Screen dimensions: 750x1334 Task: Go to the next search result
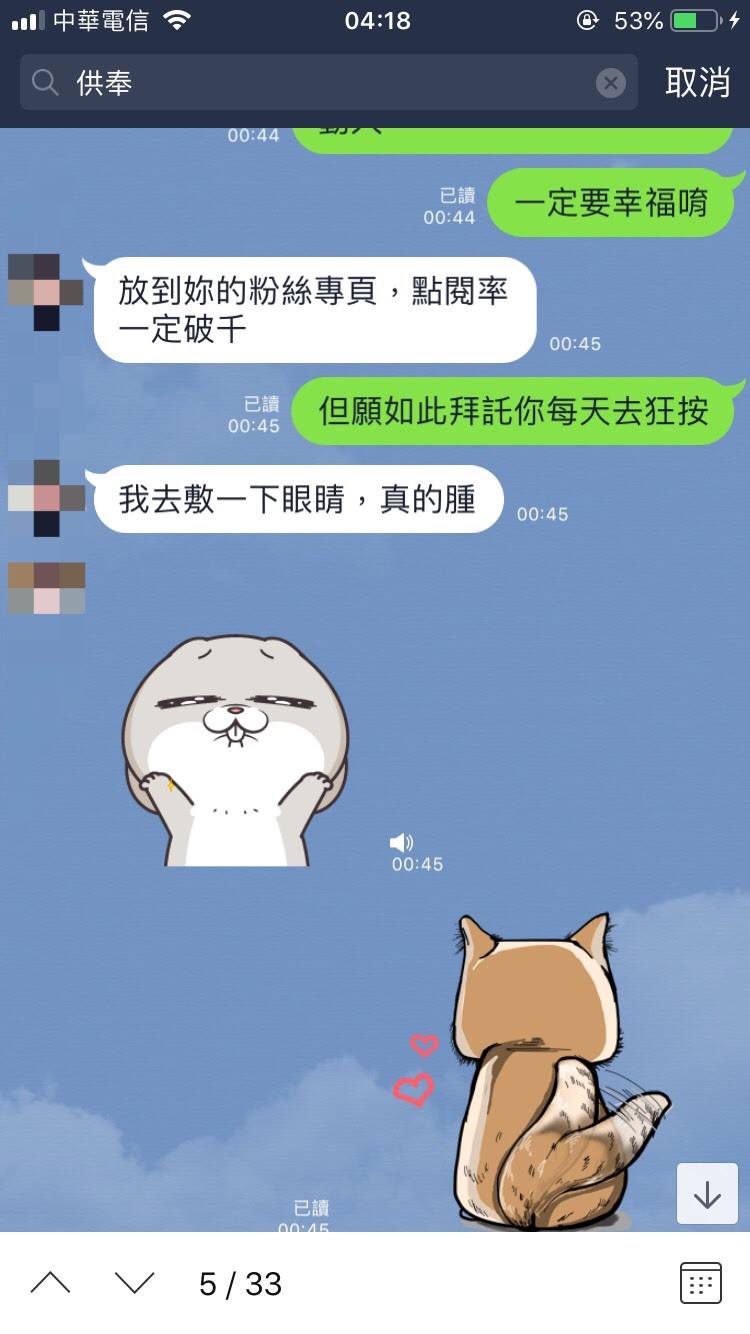point(134,1283)
